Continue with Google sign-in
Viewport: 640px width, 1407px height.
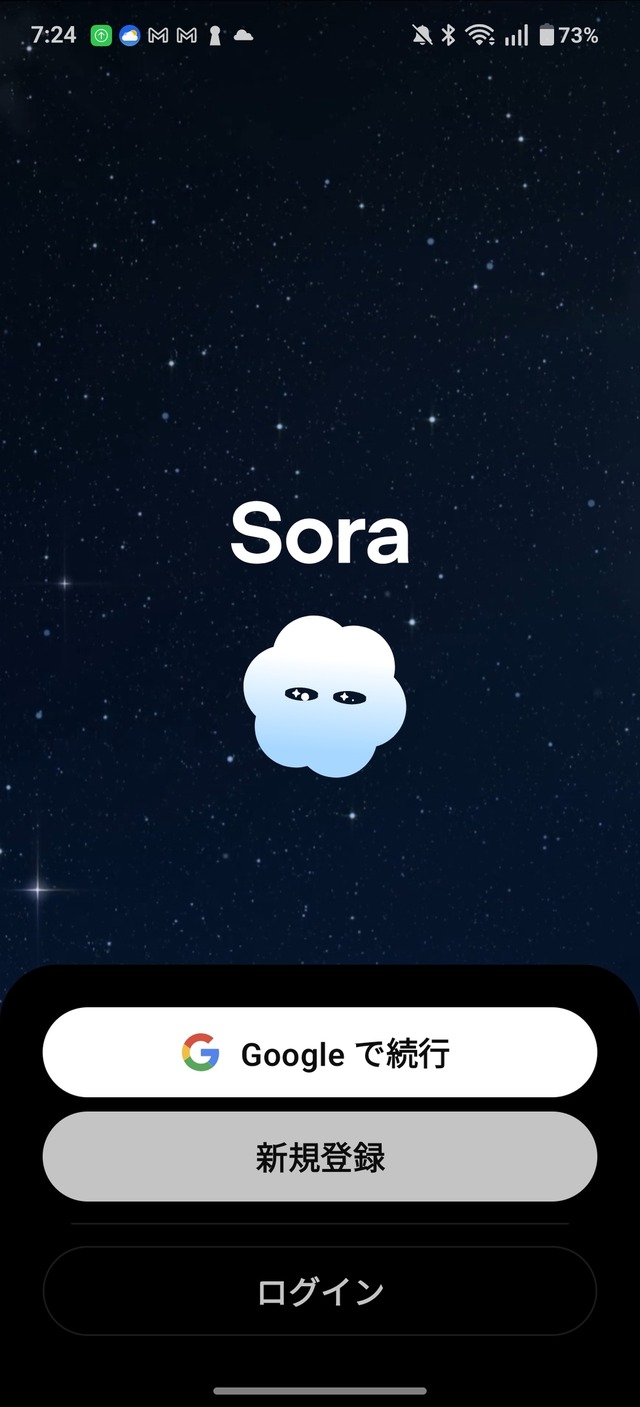(319, 1053)
